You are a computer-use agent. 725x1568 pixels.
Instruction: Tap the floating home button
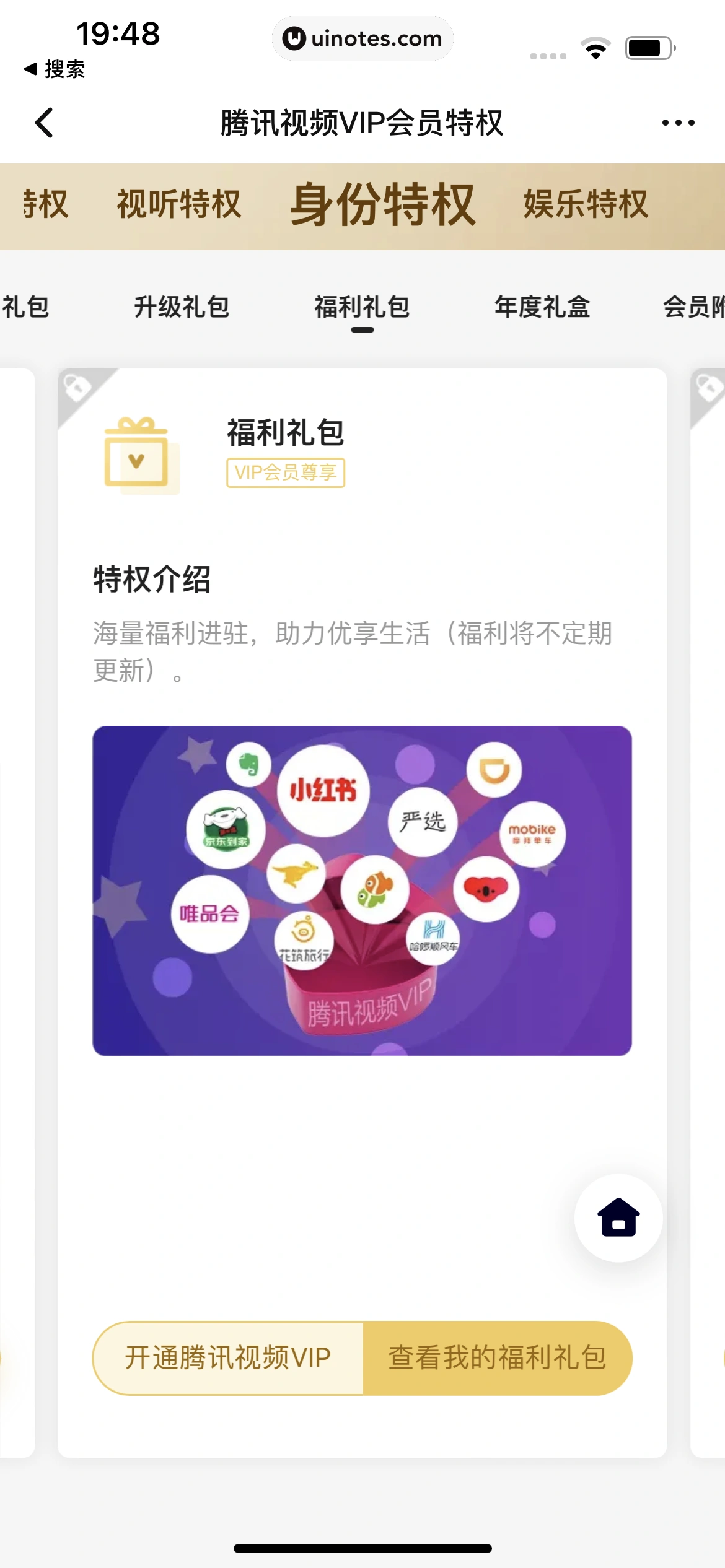click(618, 1217)
